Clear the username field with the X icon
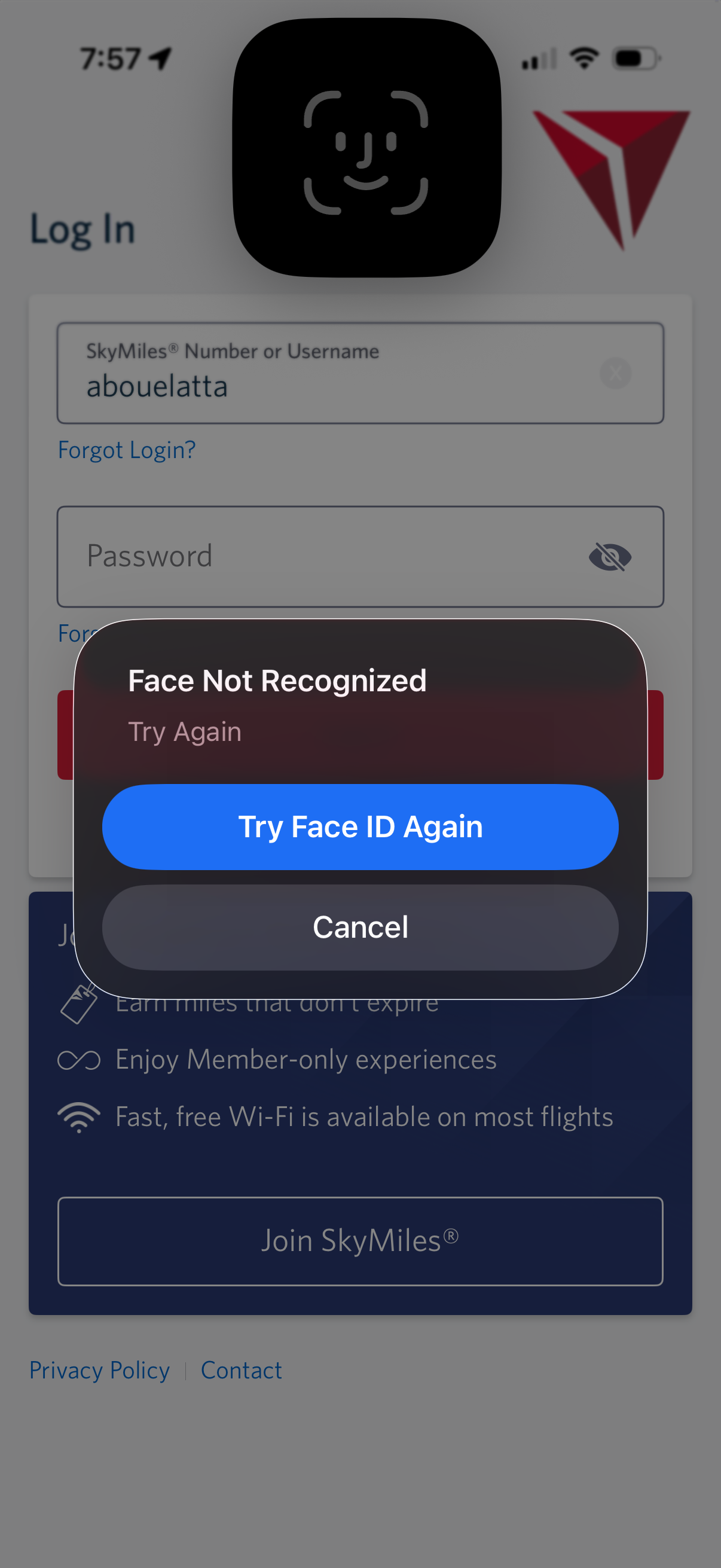Image resolution: width=721 pixels, height=1568 pixels. click(x=615, y=374)
